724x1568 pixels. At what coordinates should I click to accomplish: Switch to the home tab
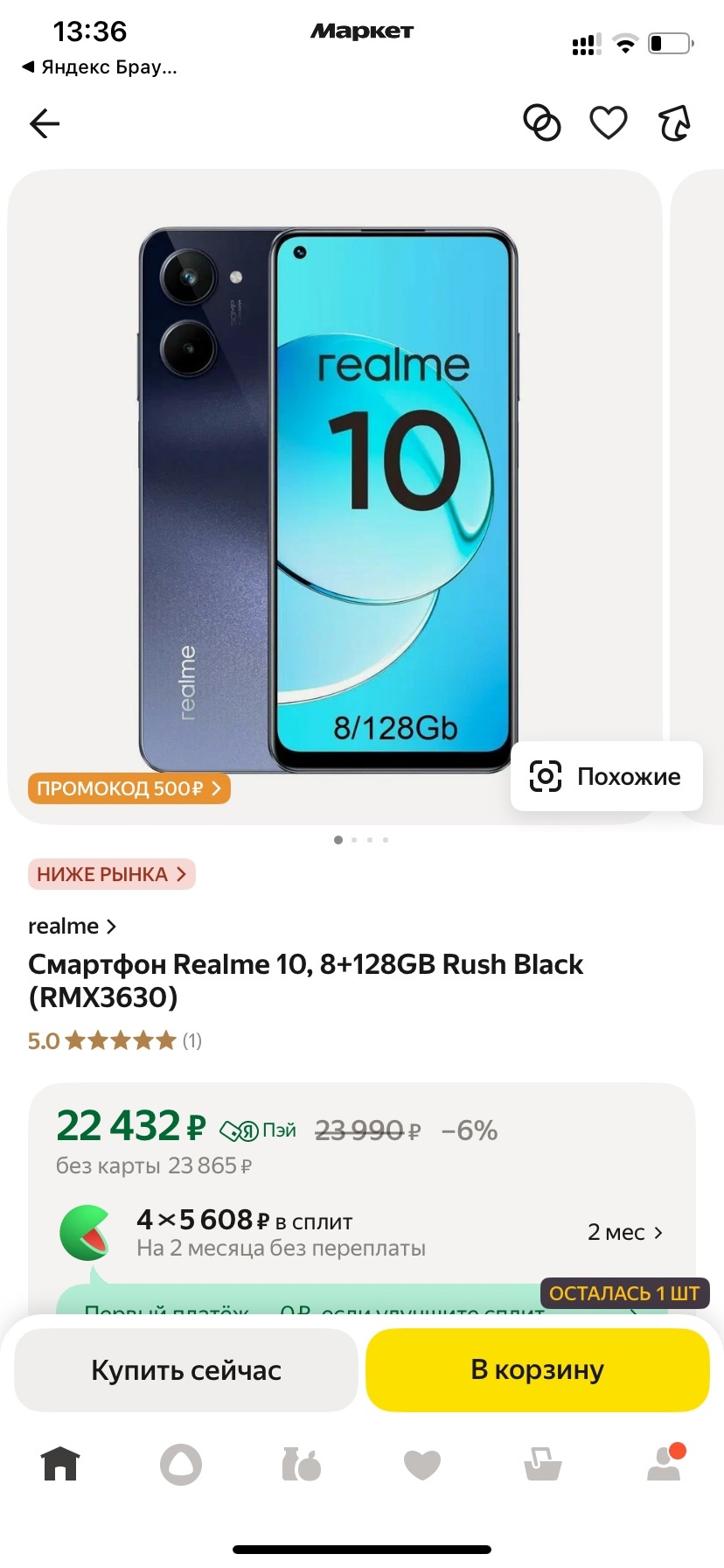60,1463
